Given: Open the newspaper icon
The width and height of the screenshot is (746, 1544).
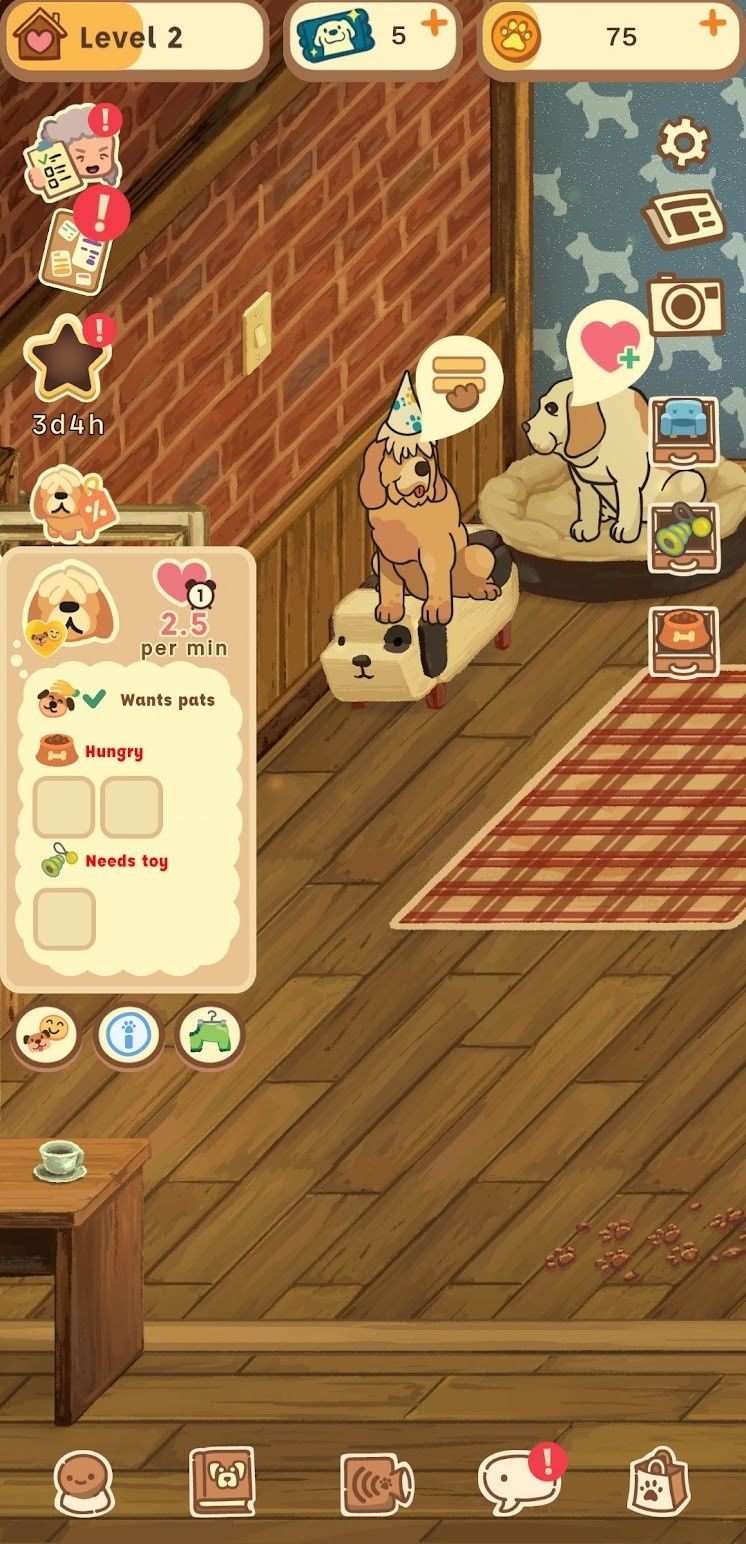Looking at the screenshot, I should tap(683, 218).
